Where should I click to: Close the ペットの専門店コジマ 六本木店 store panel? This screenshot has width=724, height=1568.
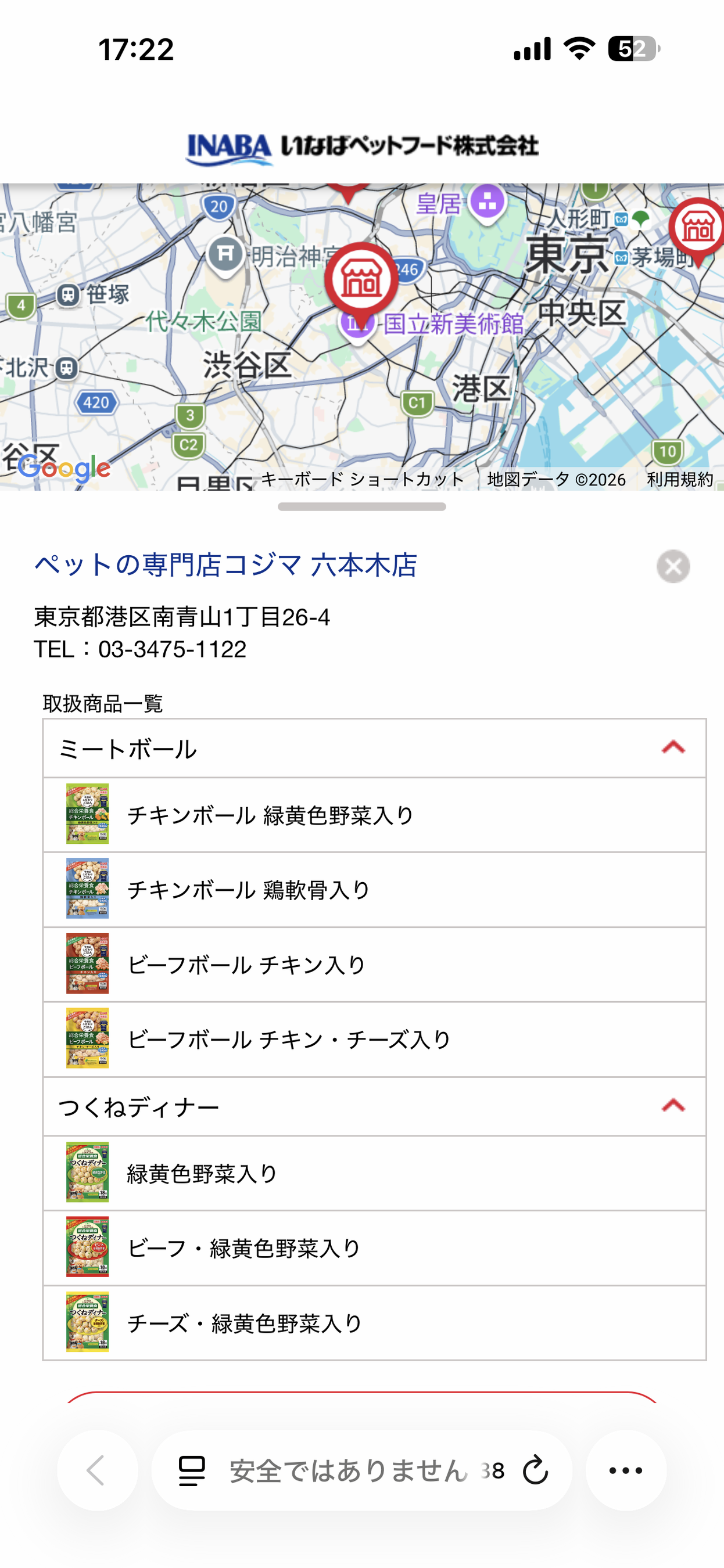point(673,566)
